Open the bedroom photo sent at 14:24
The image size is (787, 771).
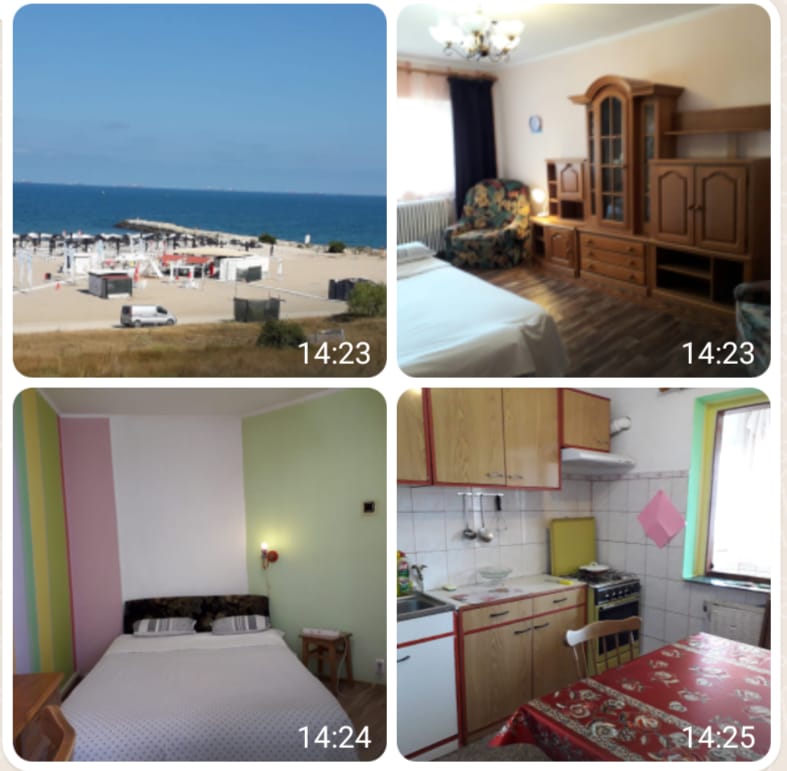click(199, 574)
